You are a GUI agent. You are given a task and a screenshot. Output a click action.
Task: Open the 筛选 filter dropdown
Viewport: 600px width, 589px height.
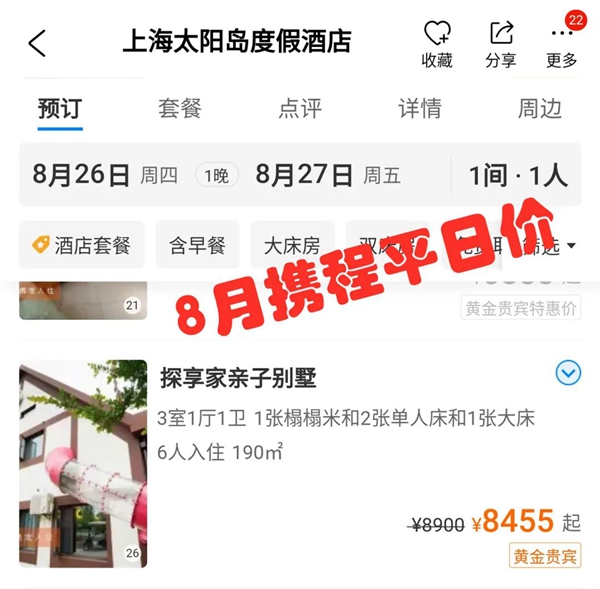coord(555,245)
